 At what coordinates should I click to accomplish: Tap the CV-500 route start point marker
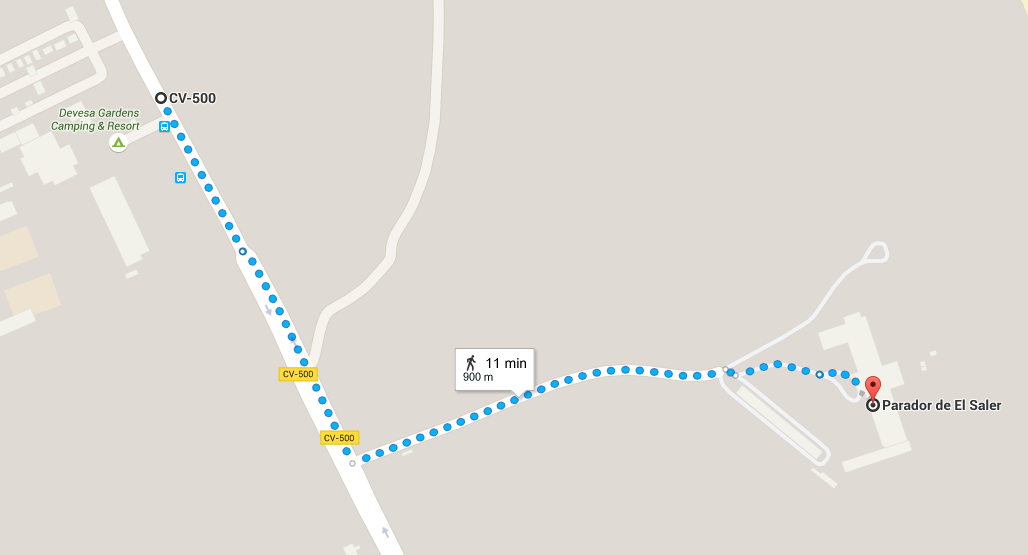pos(160,98)
